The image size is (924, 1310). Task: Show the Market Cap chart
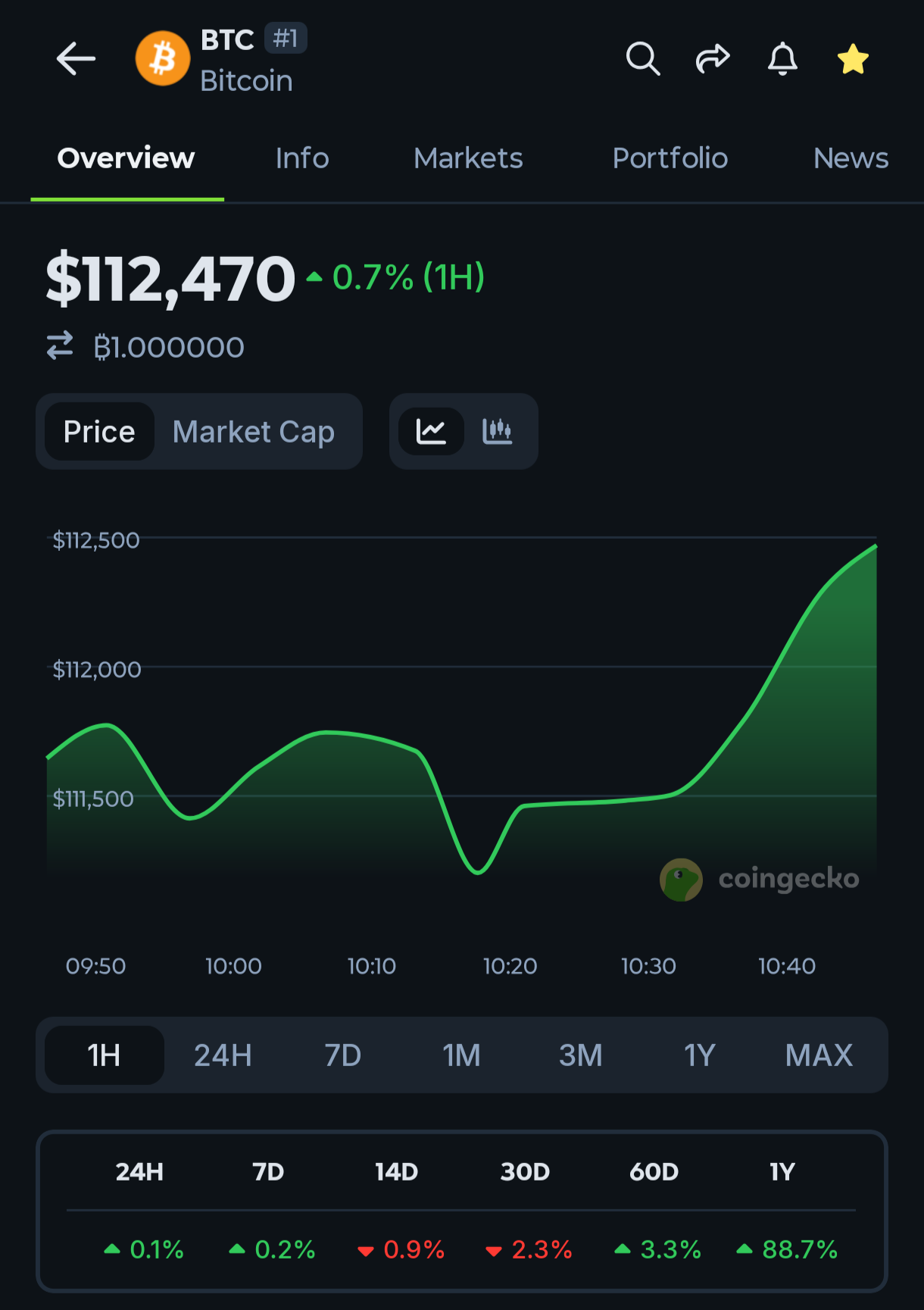tap(254, 432)
